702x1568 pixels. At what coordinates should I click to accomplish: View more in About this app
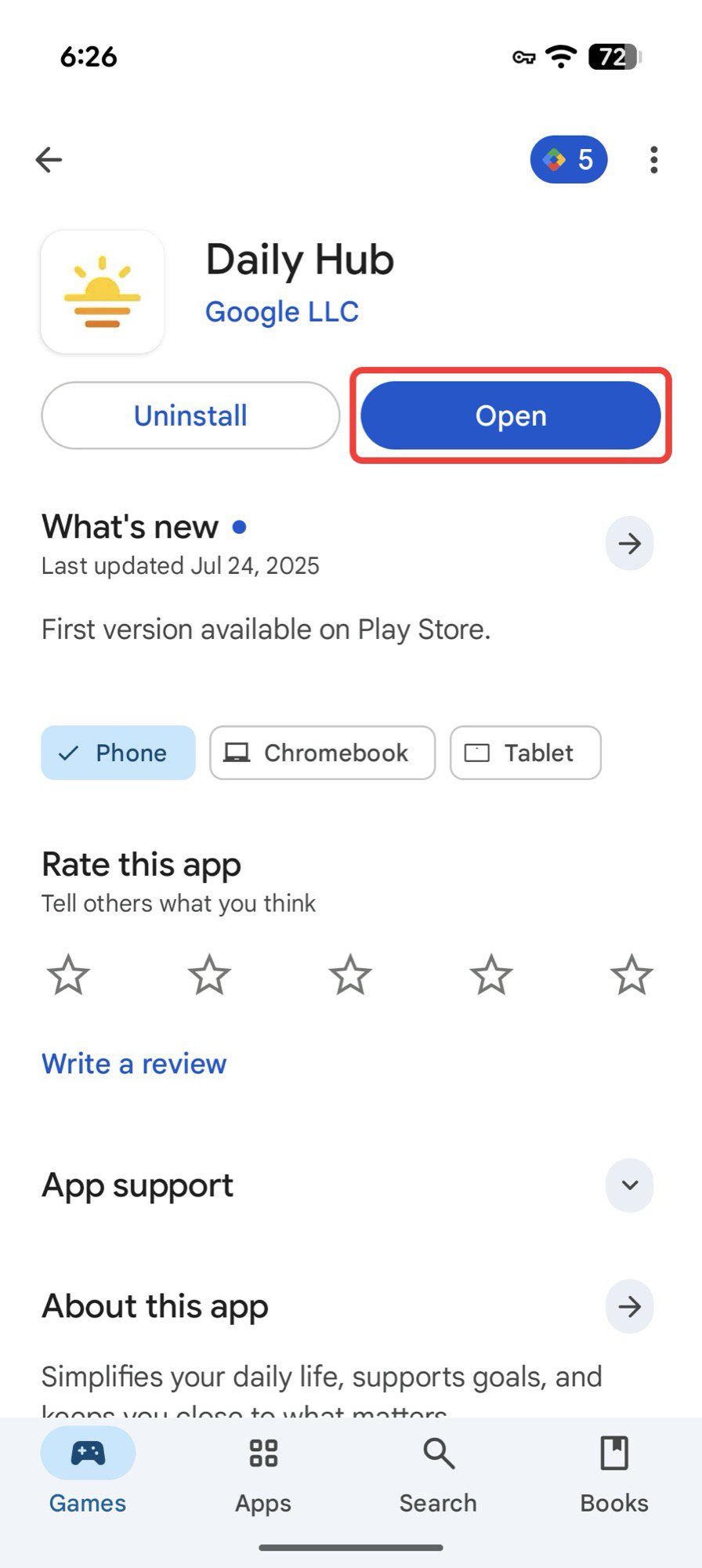(x=629, y=1307)
